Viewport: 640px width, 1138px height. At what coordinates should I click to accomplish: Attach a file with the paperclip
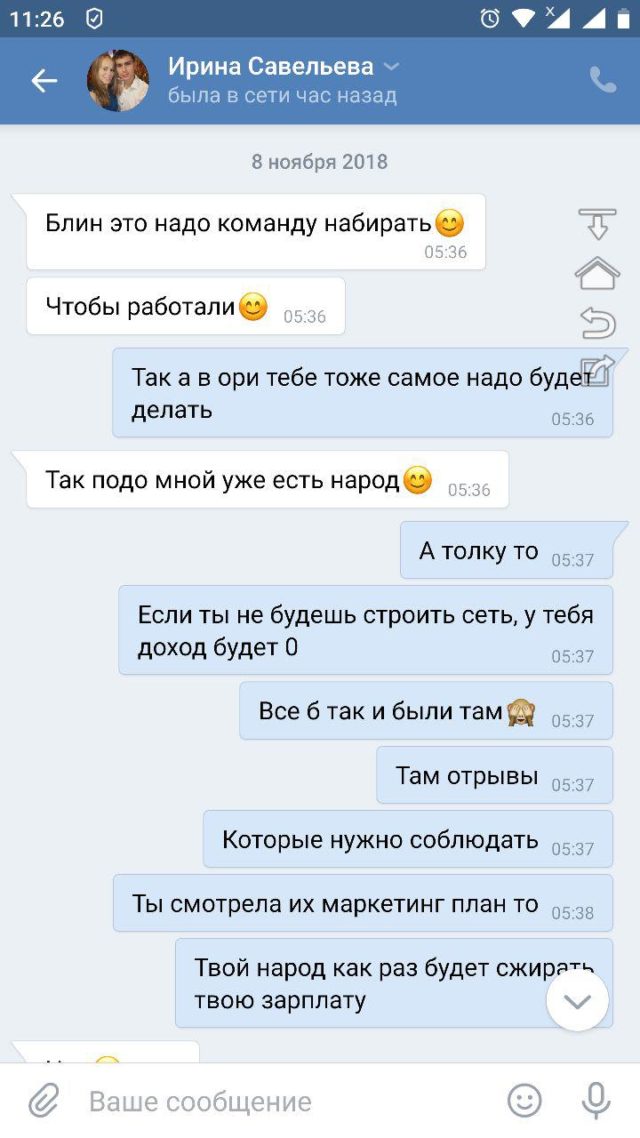point(43,1101)
